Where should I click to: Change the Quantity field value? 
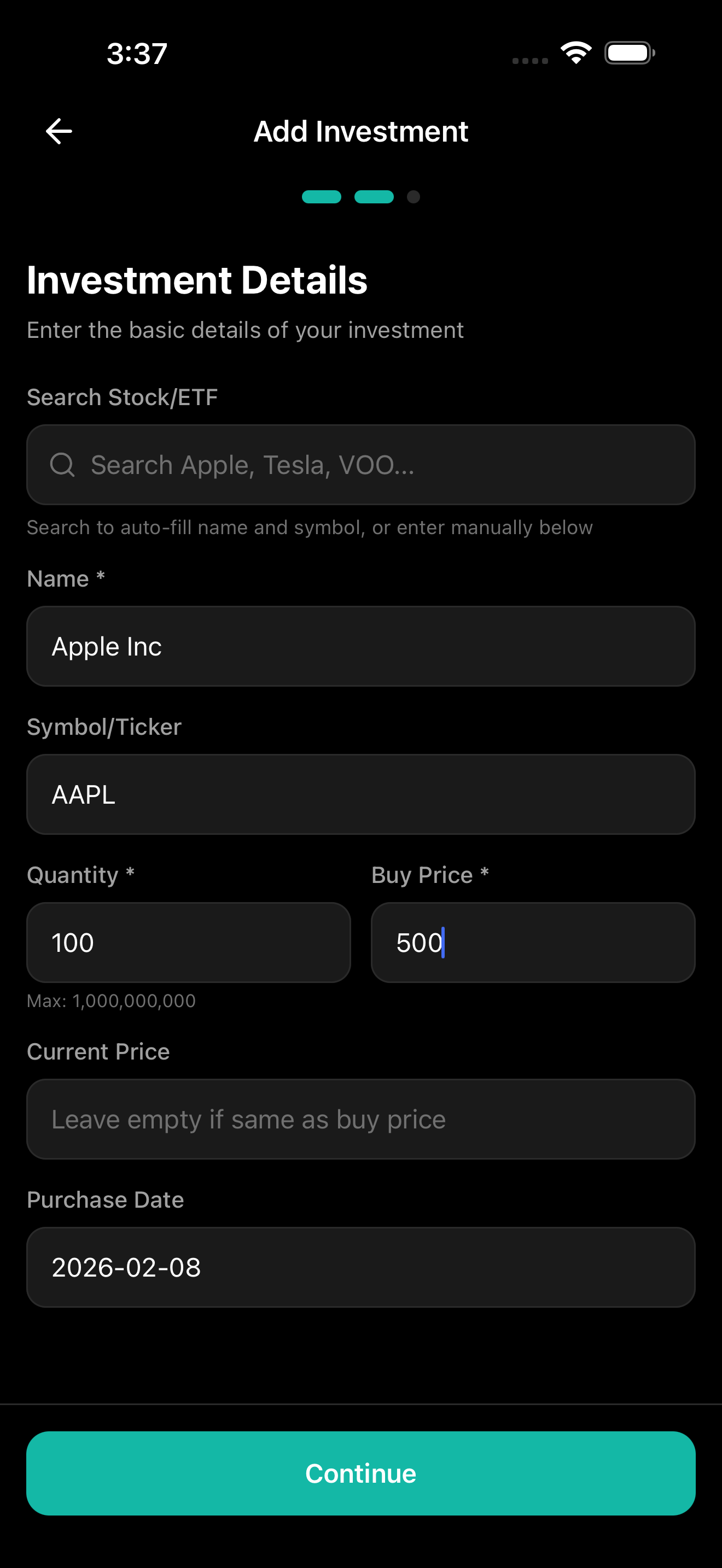[188, 942]
